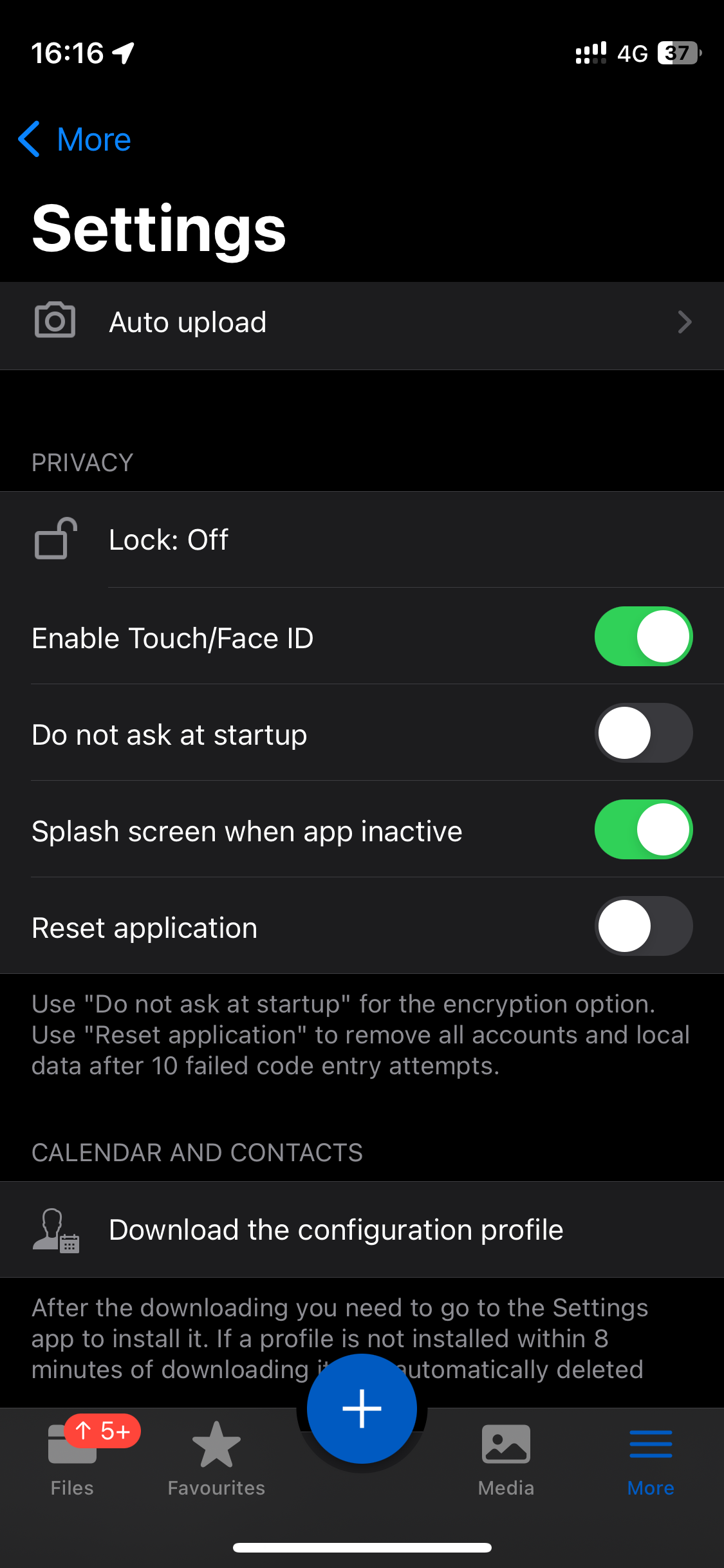This screenshot has width=724, height=1568.
Task: Download the configuration profile
Action: [x=362, y=1230]
